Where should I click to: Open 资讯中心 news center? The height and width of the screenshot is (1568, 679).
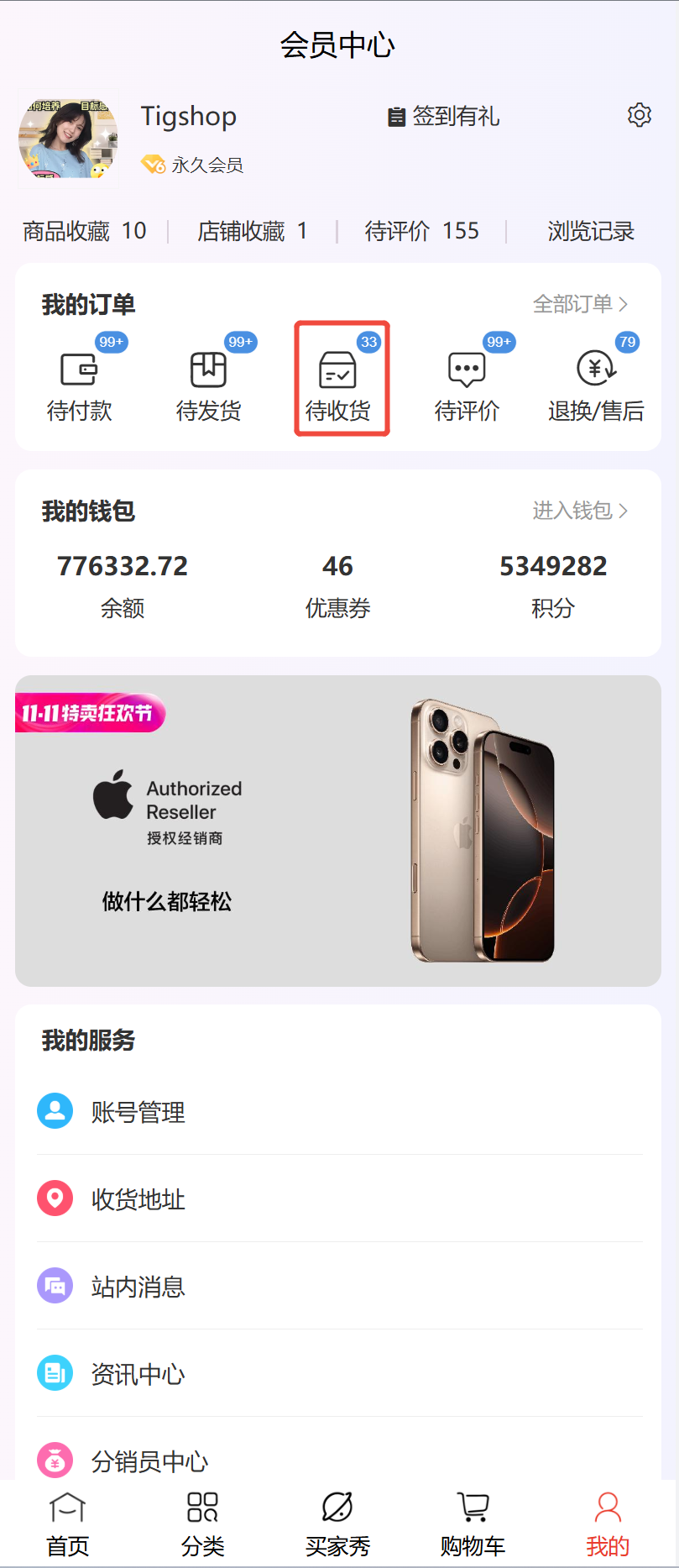tap(138, 1374)
